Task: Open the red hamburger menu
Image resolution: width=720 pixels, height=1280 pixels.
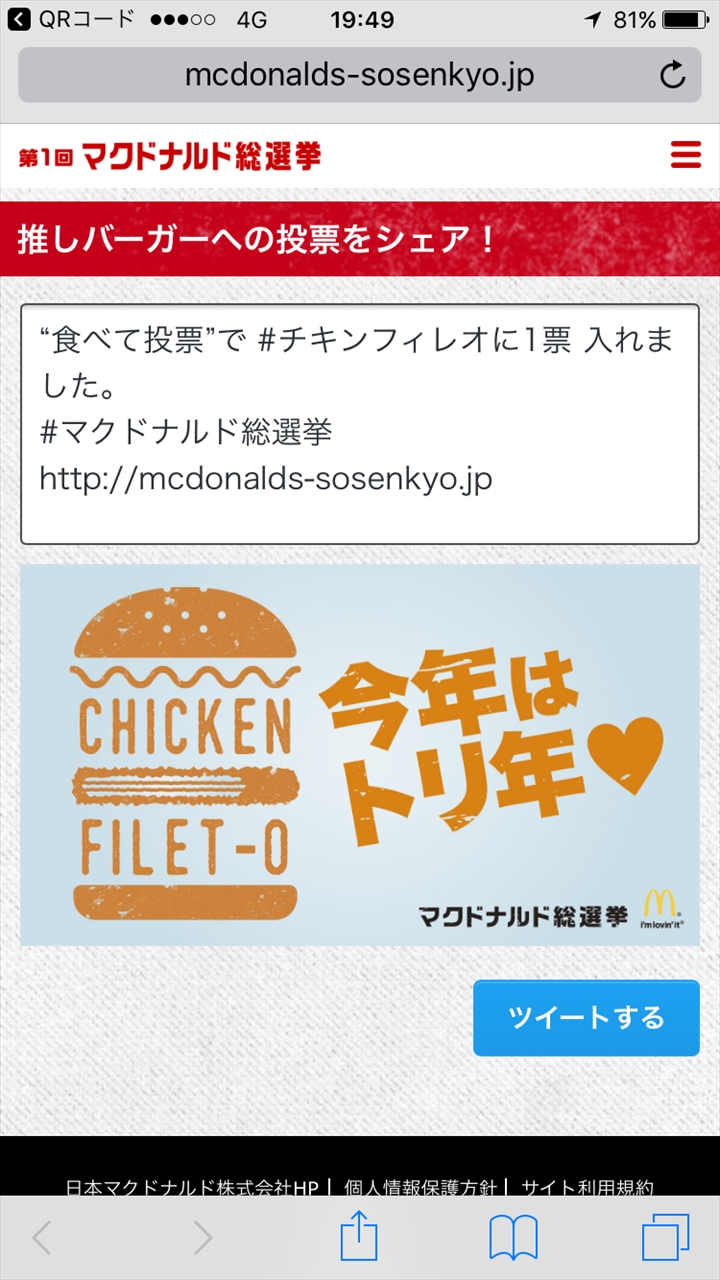Action: [x=686, y=155]
